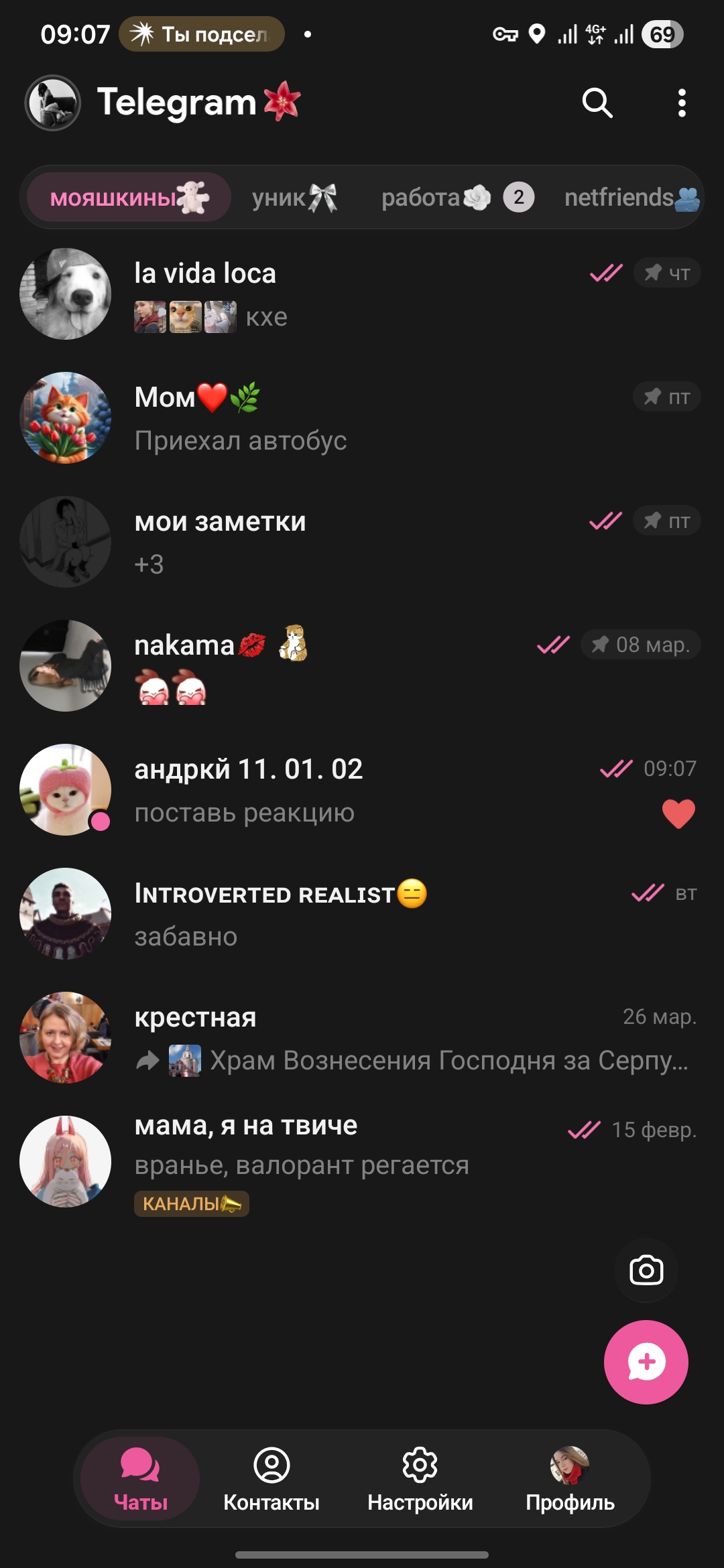Open the chat with крестная
Viewport: 724px width, 1568px height.
(362, 1039)
